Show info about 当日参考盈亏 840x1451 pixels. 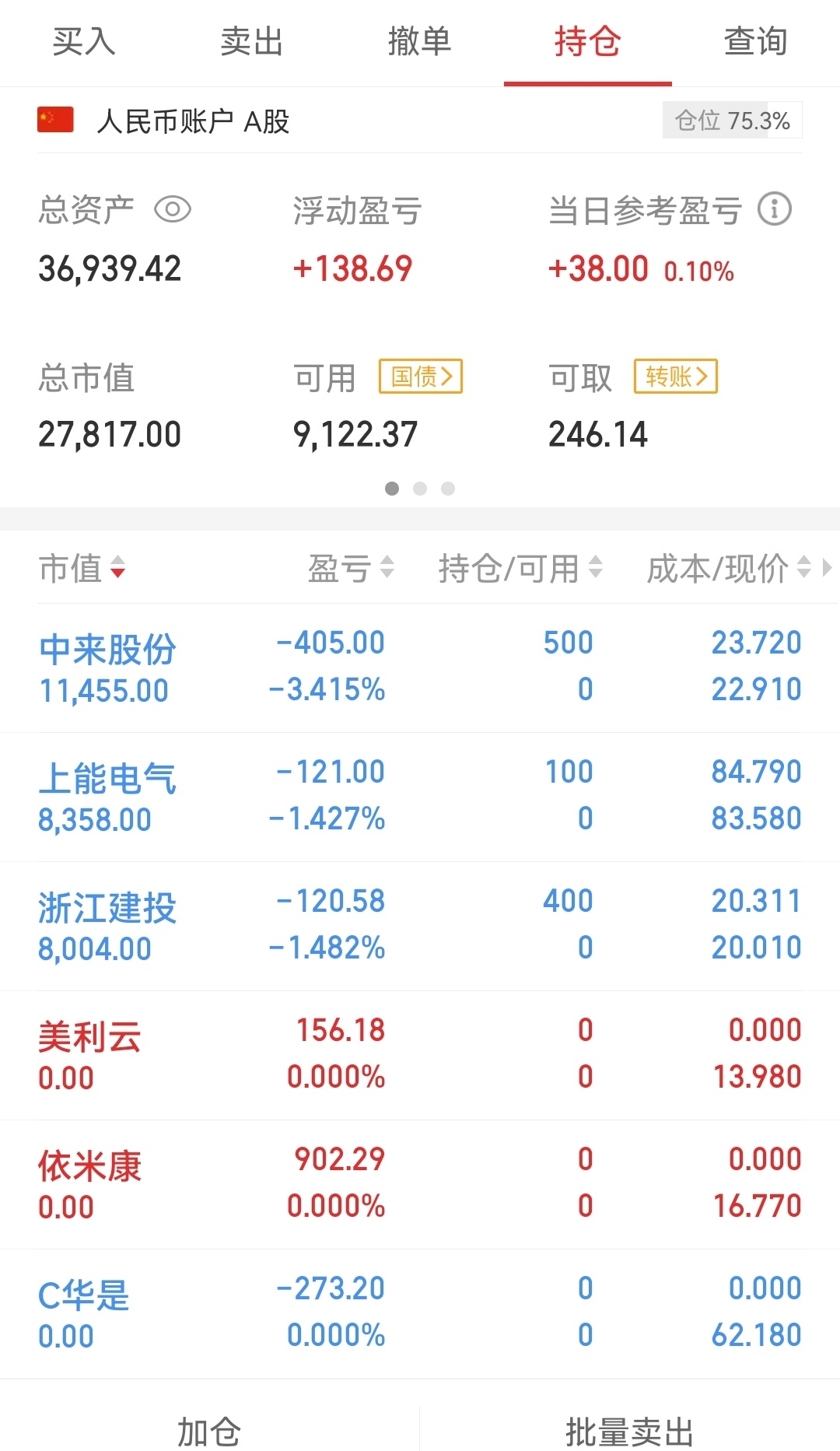pos(775,209)
